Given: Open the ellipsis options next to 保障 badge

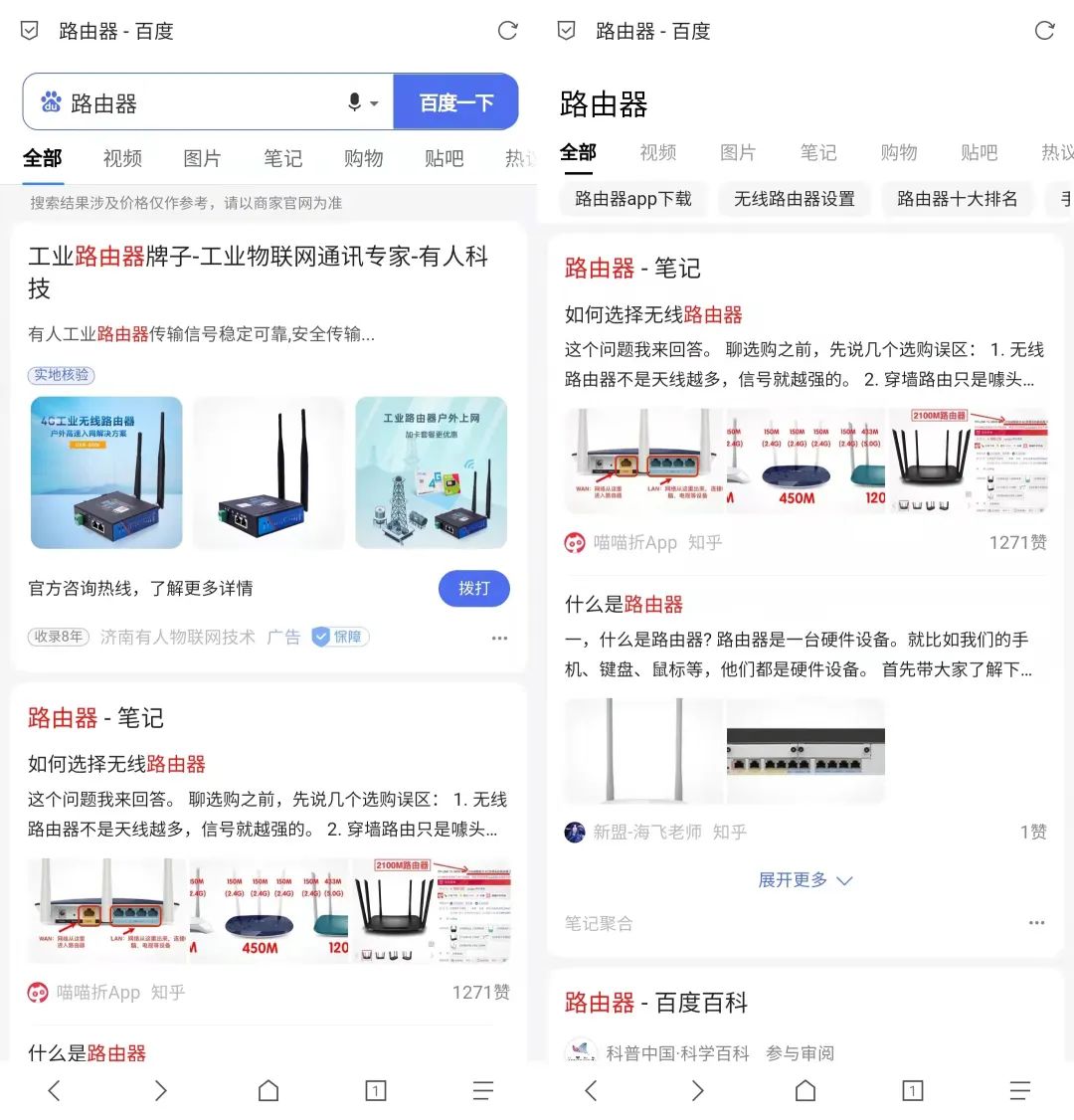Looking at the screenshot, I should tap(499, 637).
